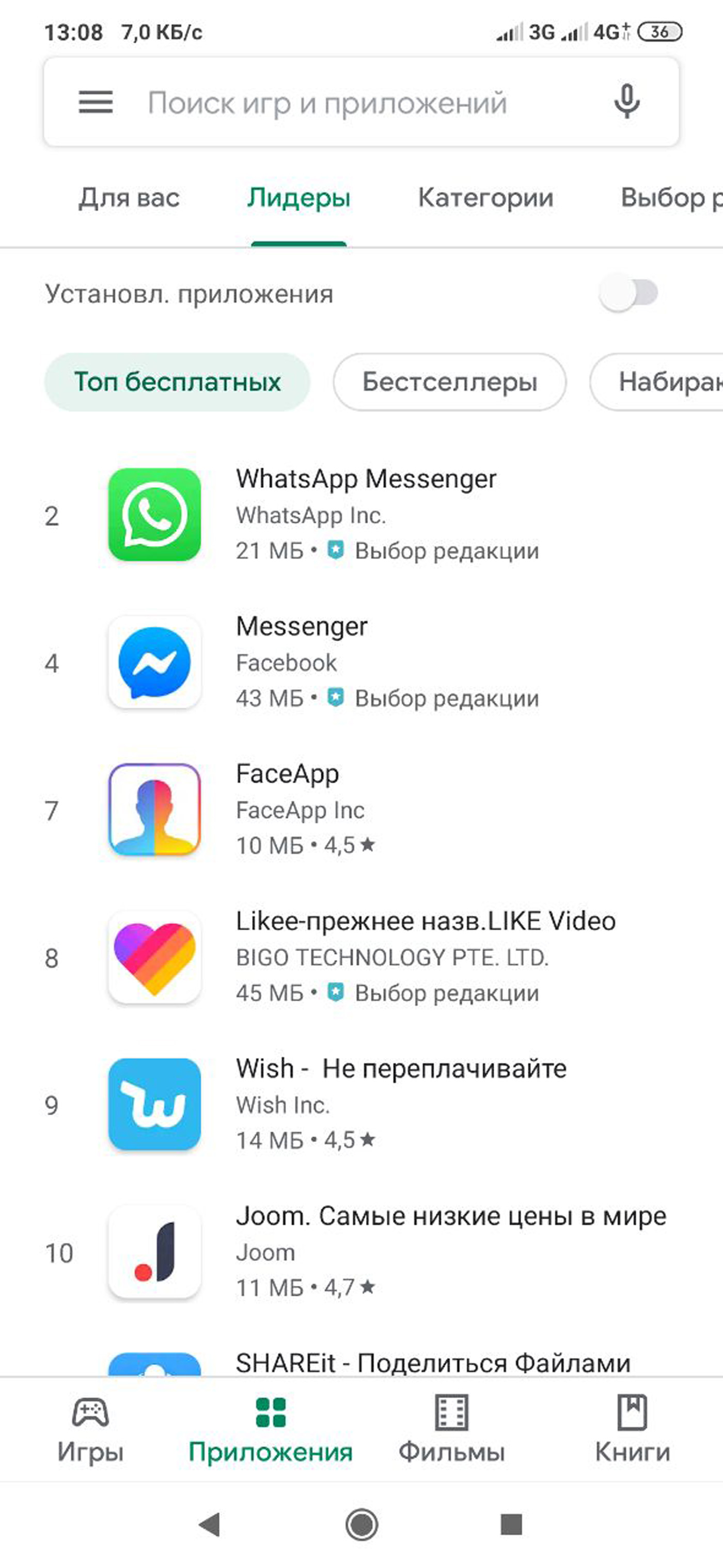This screenshot has width=723, height=1568.
Task: Select the Бестселлеры chip
Action: tap(449, 382)
